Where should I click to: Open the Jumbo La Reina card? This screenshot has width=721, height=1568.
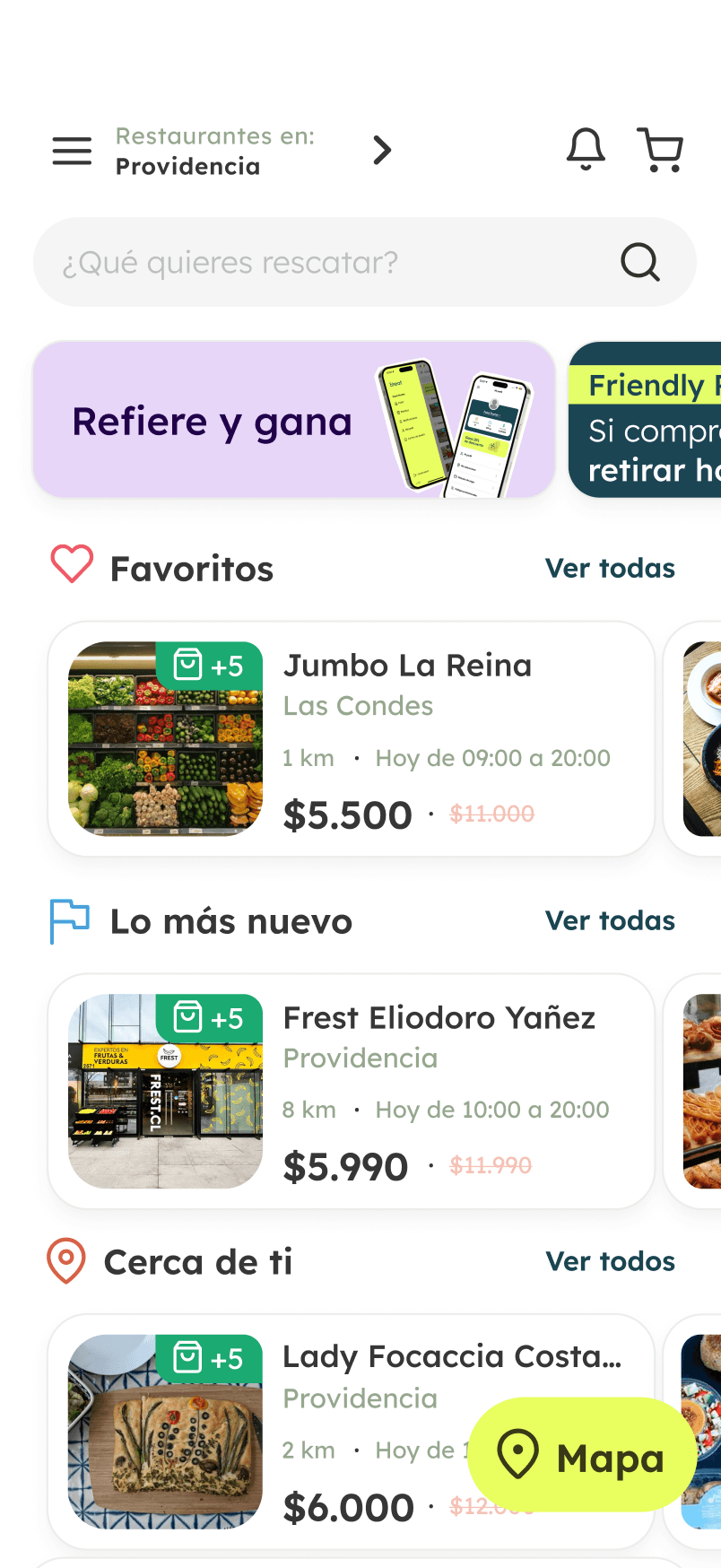(351, 738)
